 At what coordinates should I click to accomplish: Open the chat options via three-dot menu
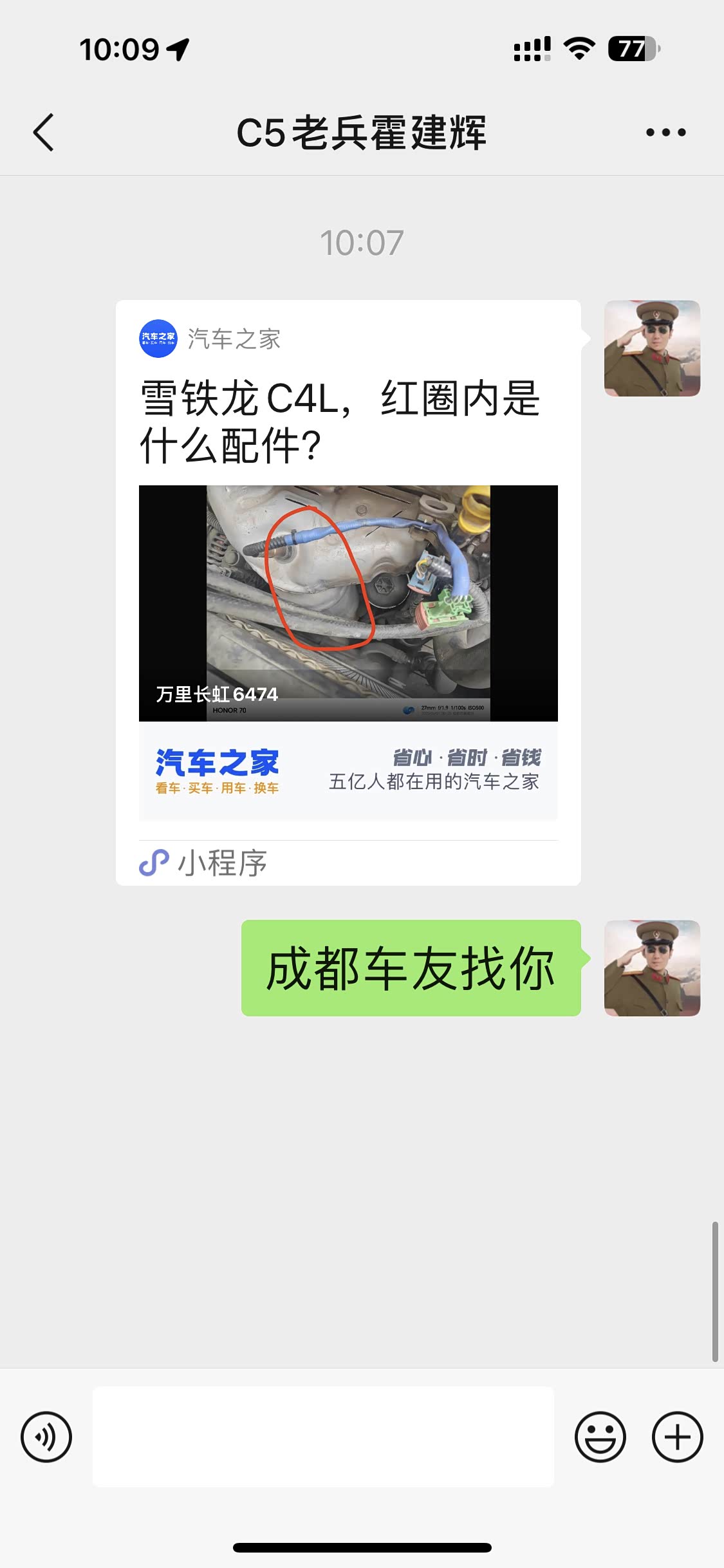point(663,131)
